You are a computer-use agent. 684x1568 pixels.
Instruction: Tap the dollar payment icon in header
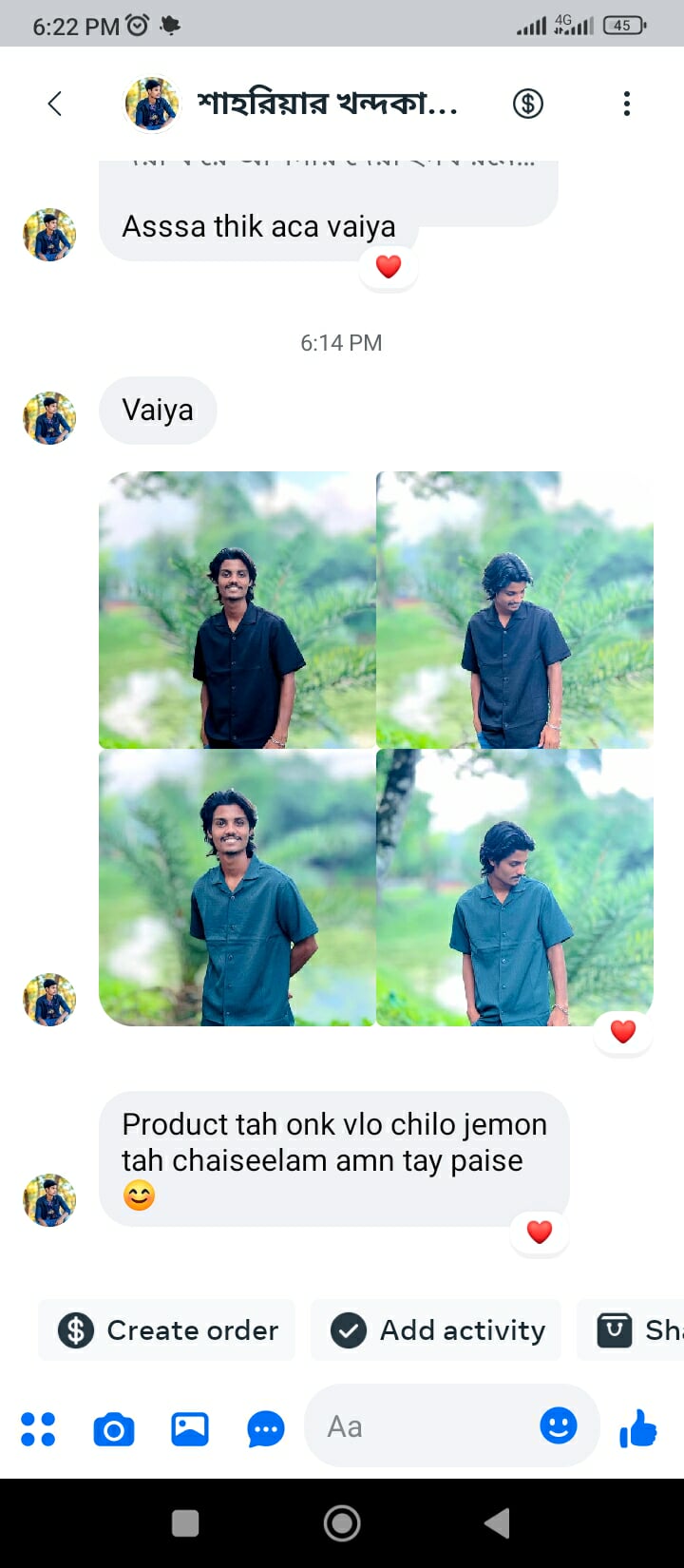click(528, 104)
